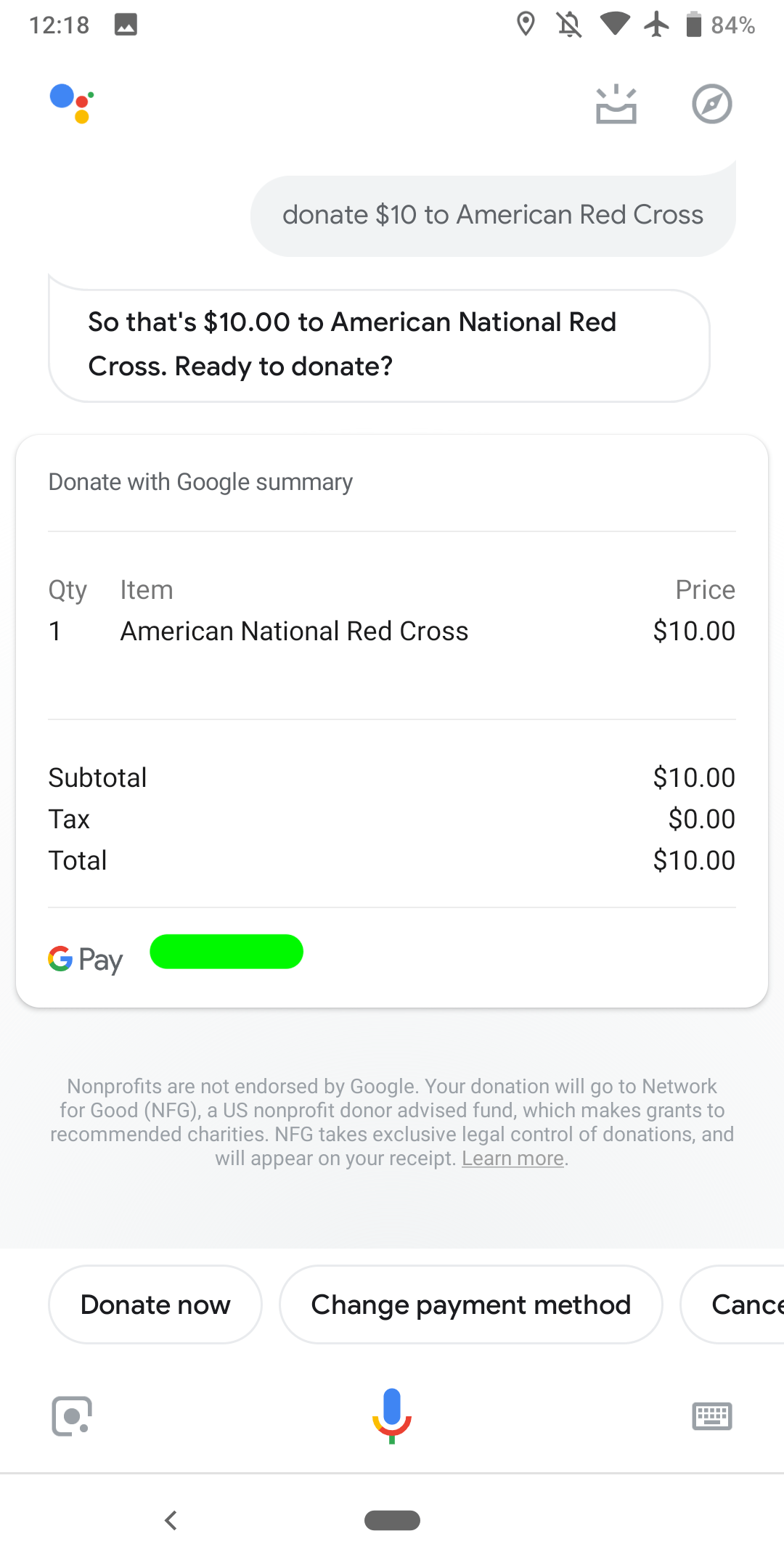
Task: Choose the Cancel chip
Action: (748, 1304)
